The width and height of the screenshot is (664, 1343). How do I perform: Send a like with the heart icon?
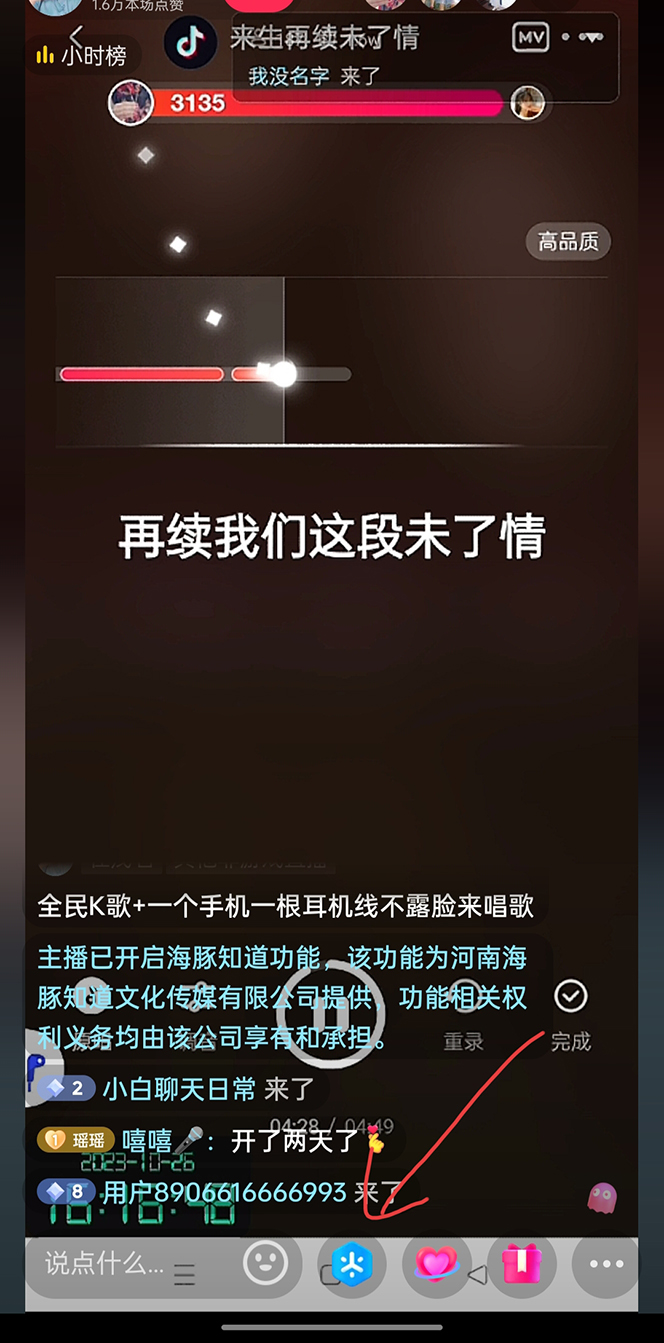point(436,1264)
